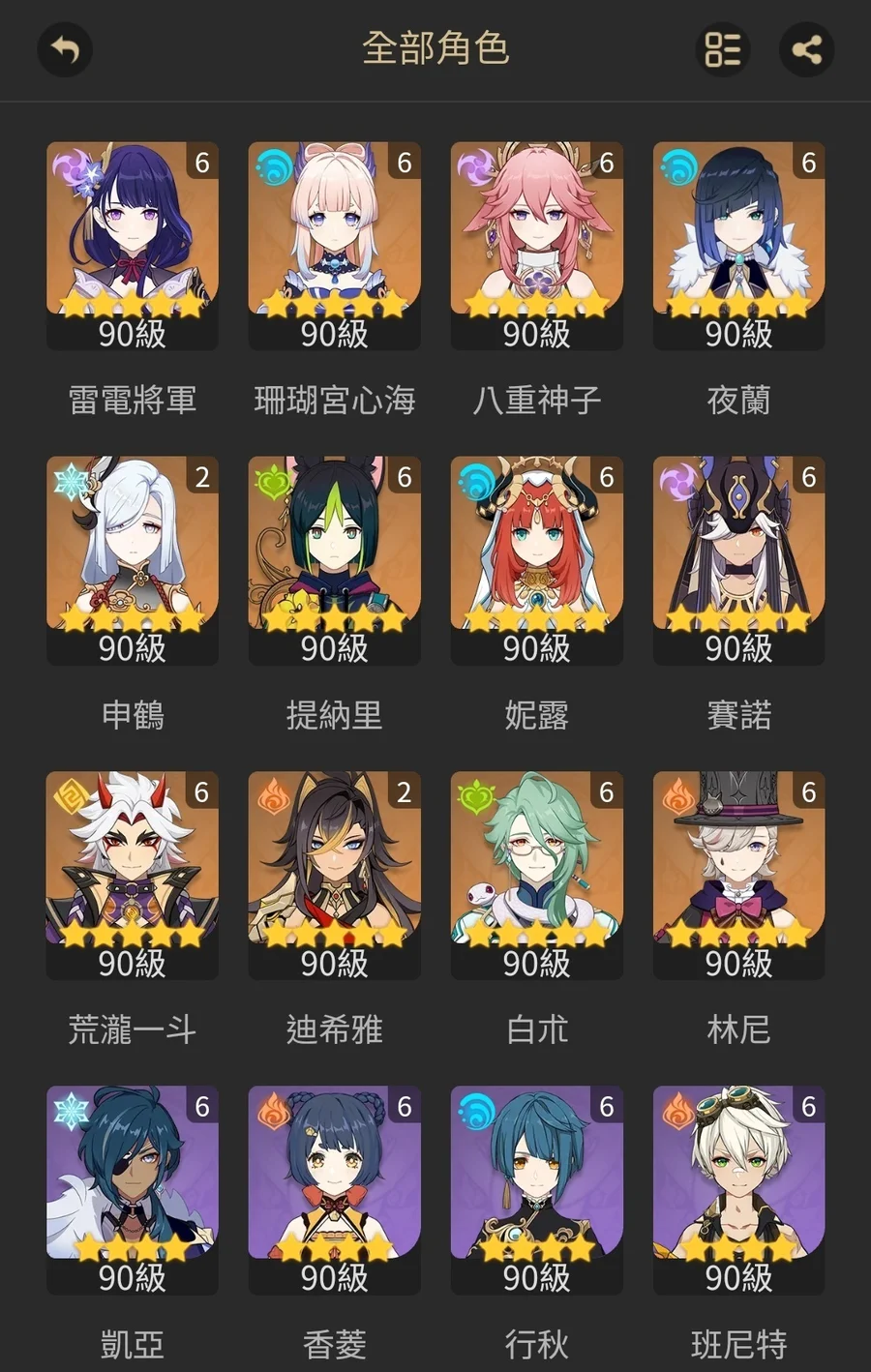Select the 班尼特 character card
The height and width of the screenshot is (1372, 871).
739,1189
